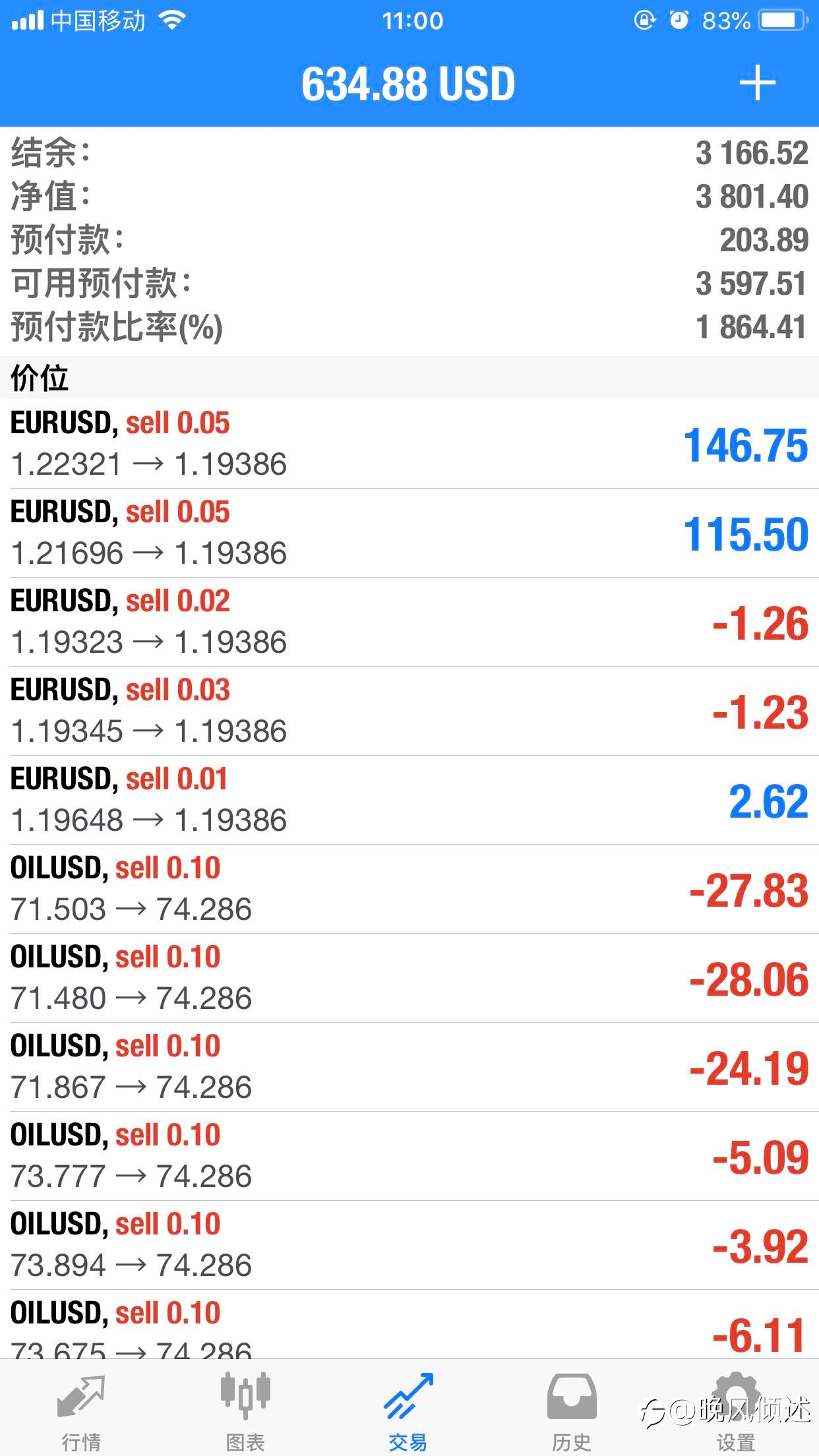819x1456 pixels.
Task: Select OILUSD position opened at 71.867
Action: pos(409,1067)
